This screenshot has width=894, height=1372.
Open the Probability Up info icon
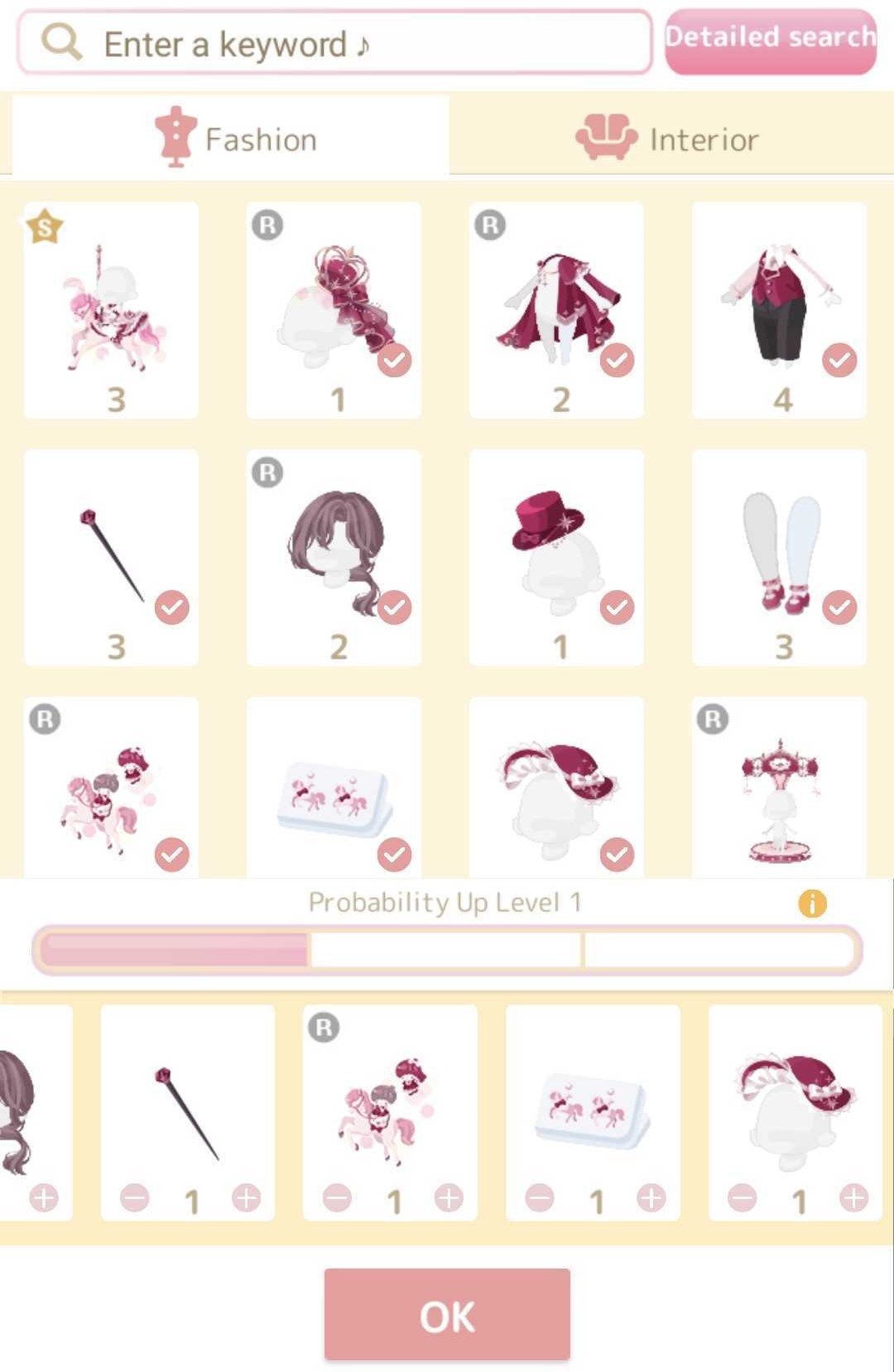tap(812, 903)
